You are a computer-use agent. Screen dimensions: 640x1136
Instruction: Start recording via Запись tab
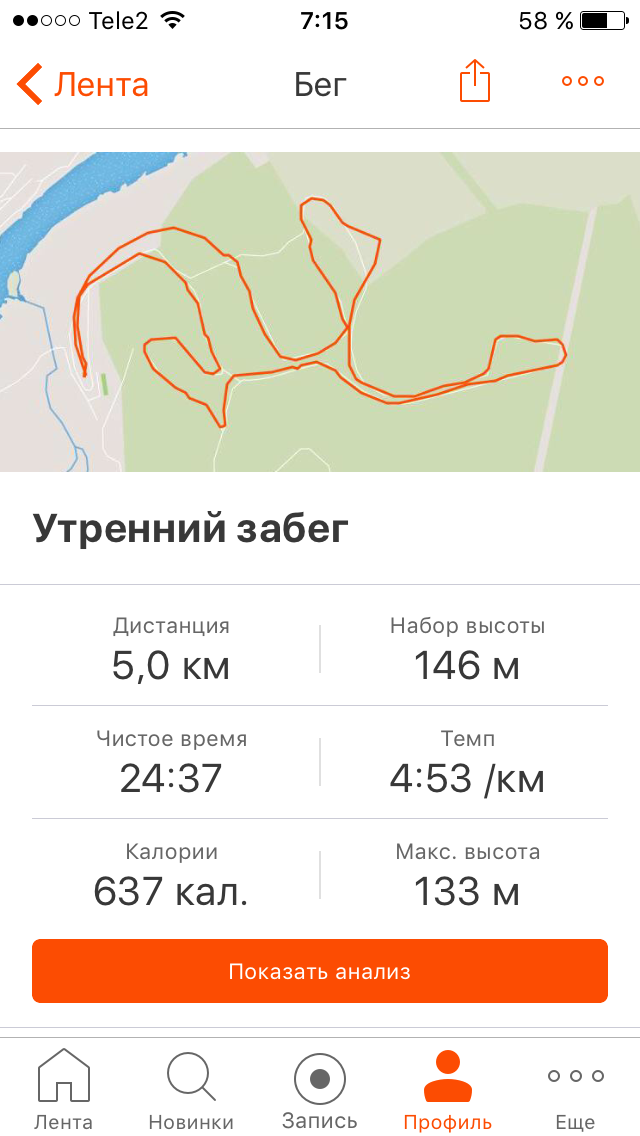(320, 1089)
